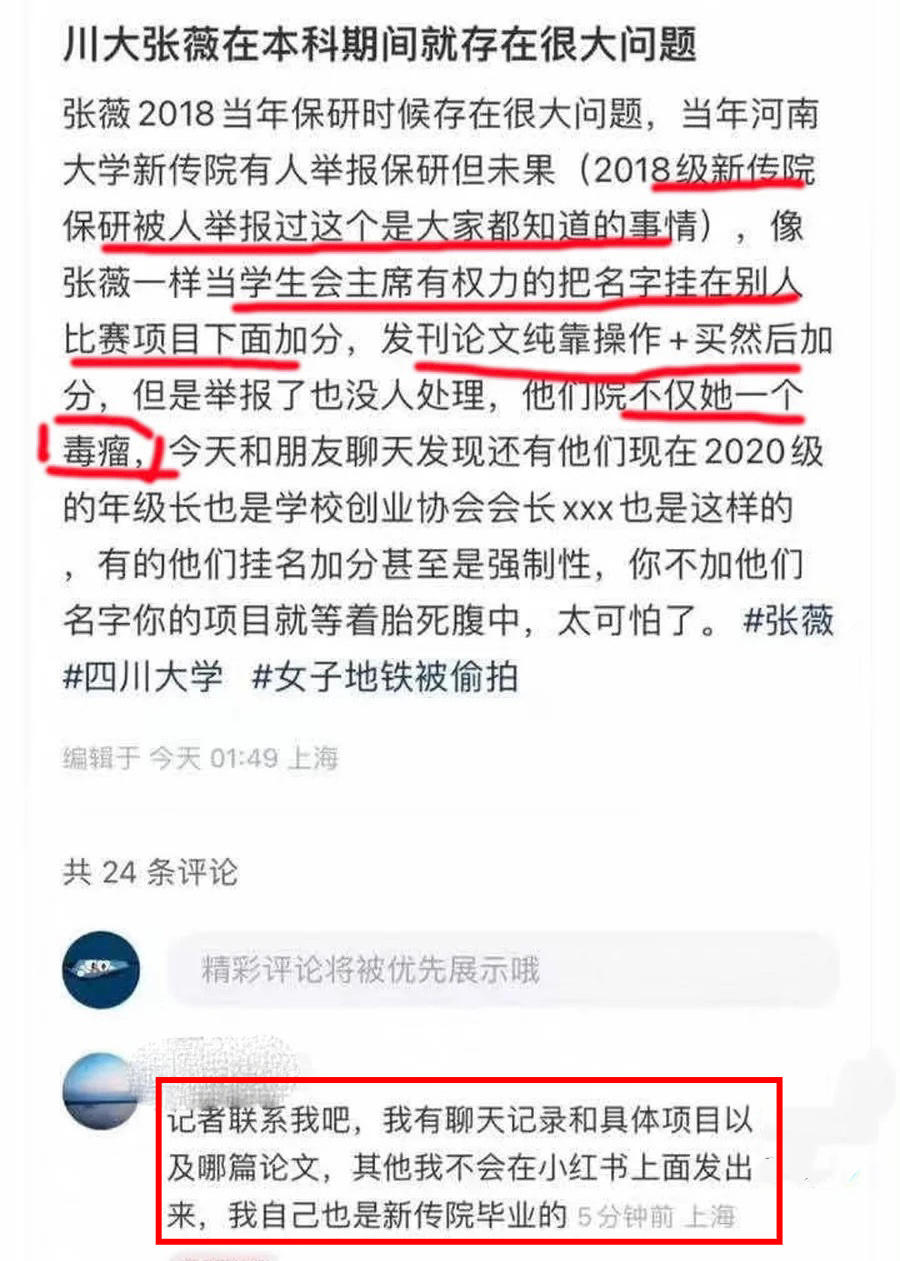The image size is (900, 1261).
Task: Open the commenter's avatar next to 记者联系我吧
Action: [x=100, y=1091]
